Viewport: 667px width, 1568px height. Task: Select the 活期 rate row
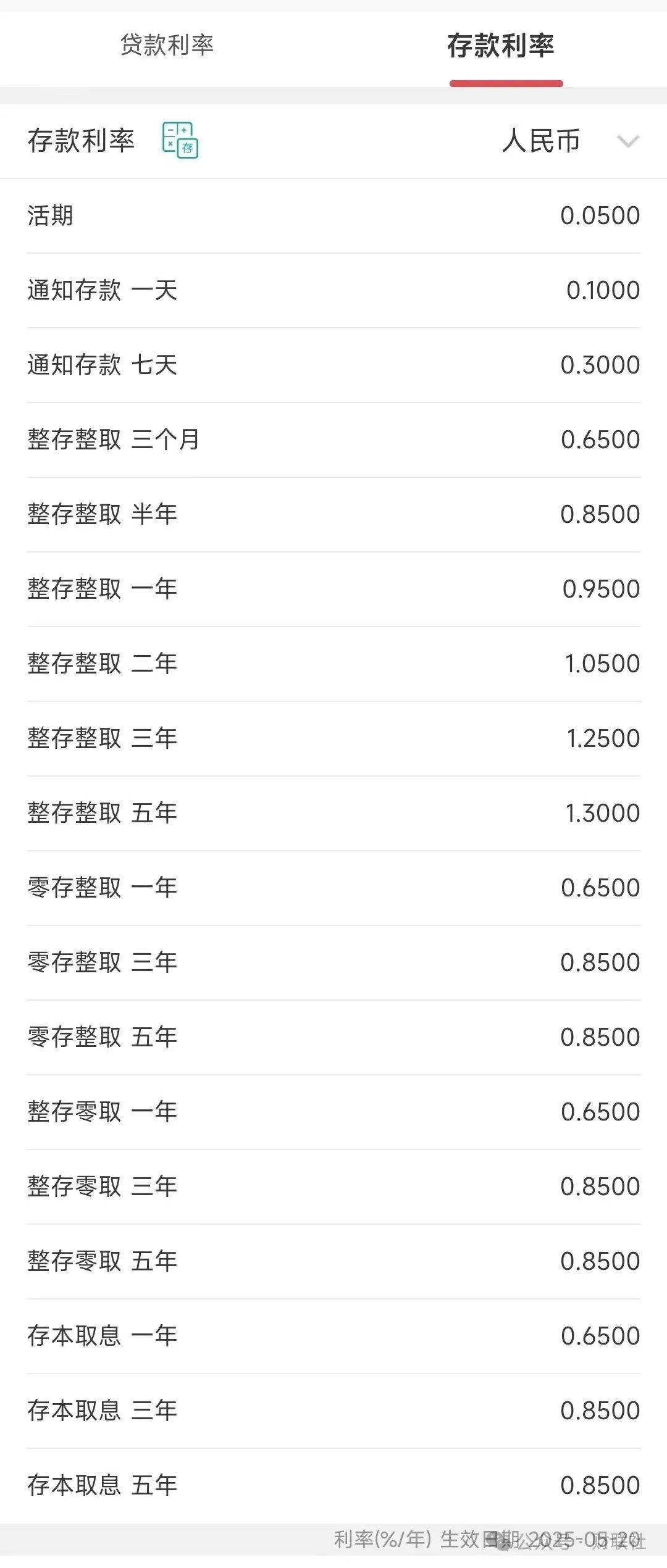coord(333,215)
